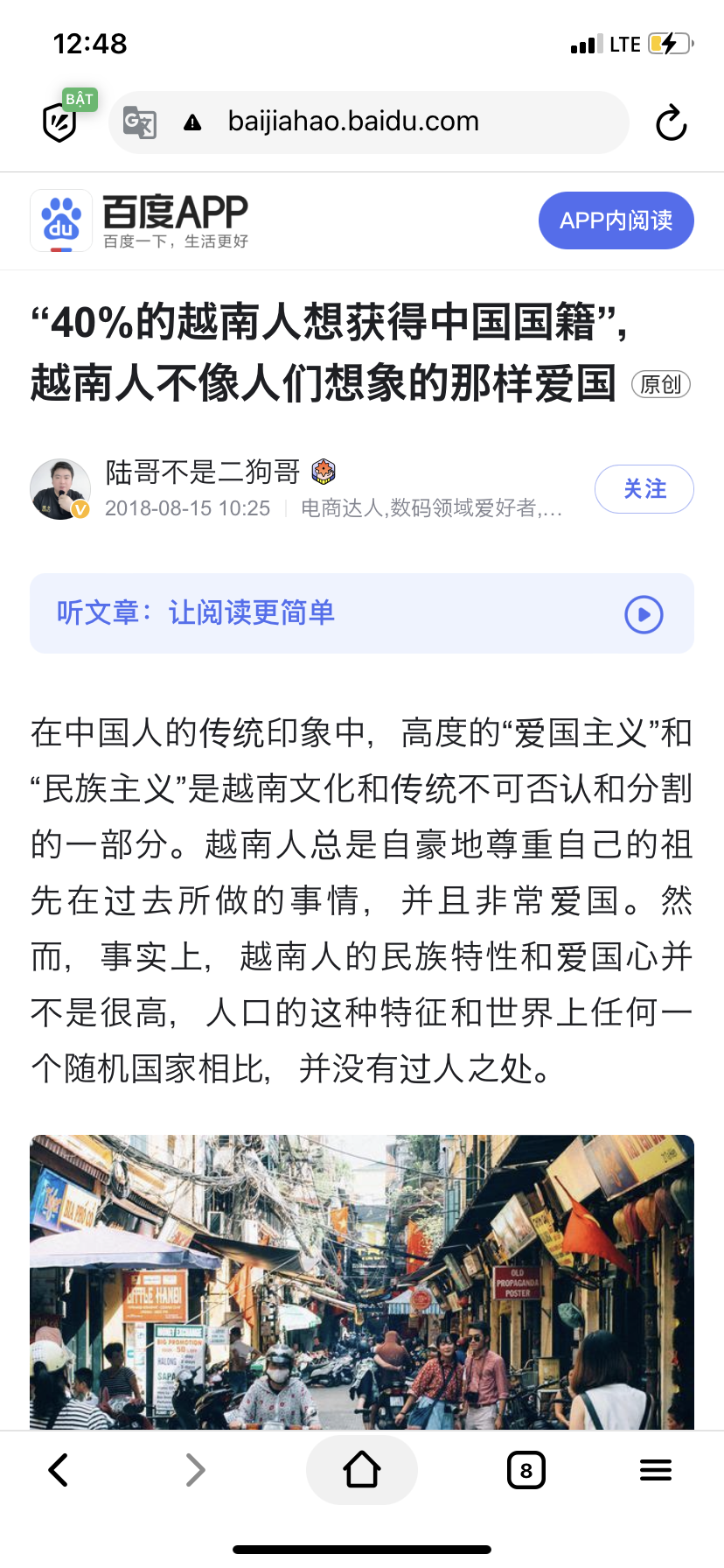Viewport: 724px width, 1568px height.
Task: Tap the translate page icon
Action: click(x=140, y=122)
